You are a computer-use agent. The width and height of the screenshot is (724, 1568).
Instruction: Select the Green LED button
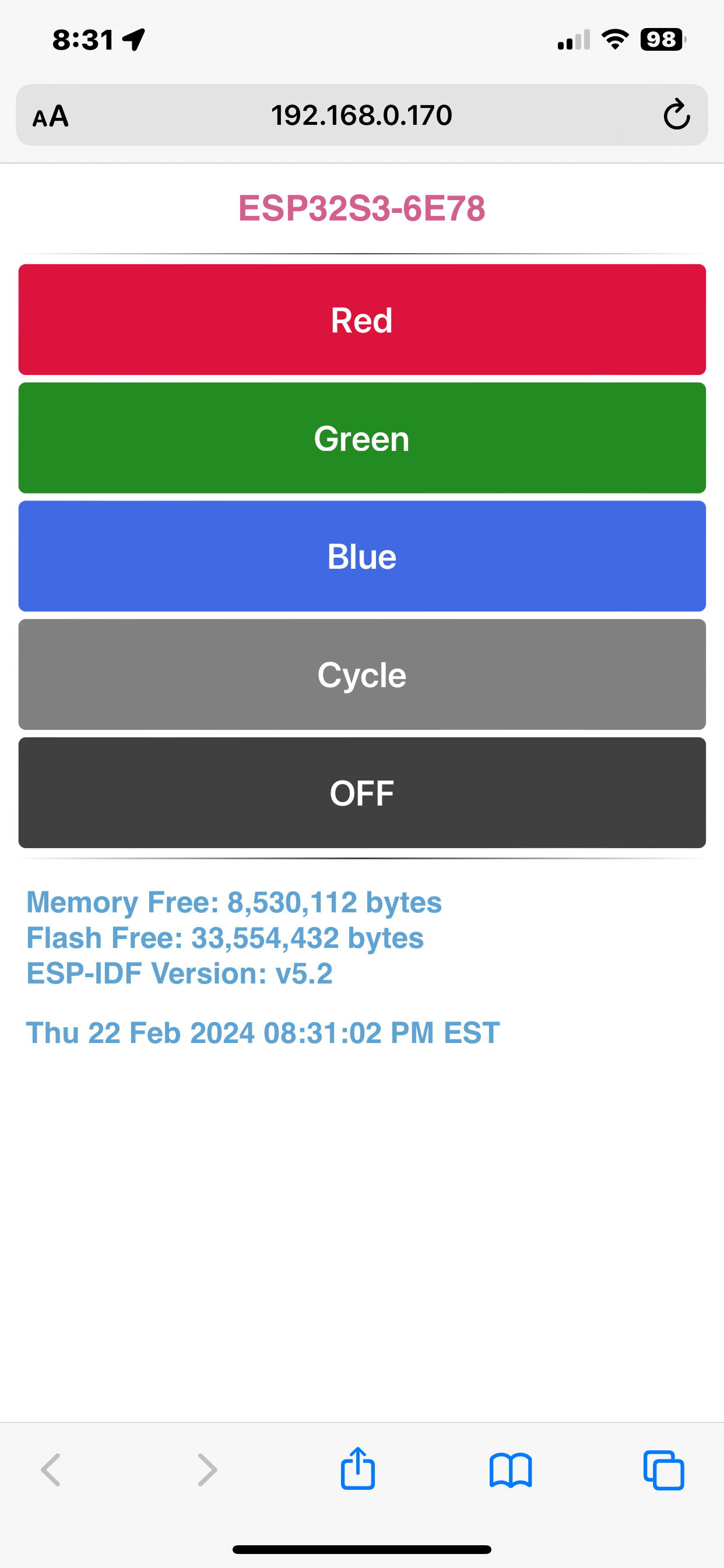362,437
